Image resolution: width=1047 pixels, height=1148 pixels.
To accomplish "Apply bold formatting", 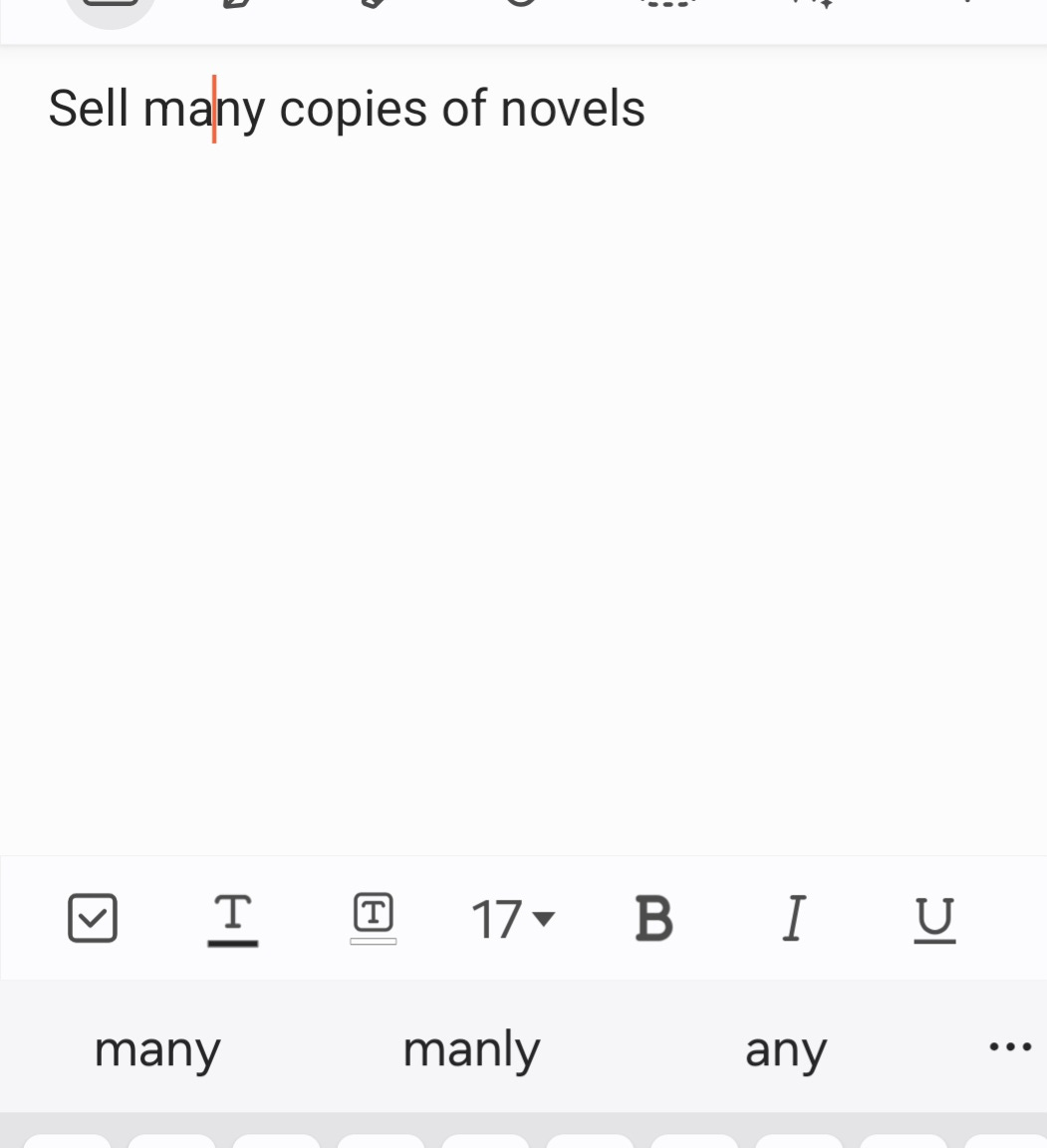I will 654,918.
